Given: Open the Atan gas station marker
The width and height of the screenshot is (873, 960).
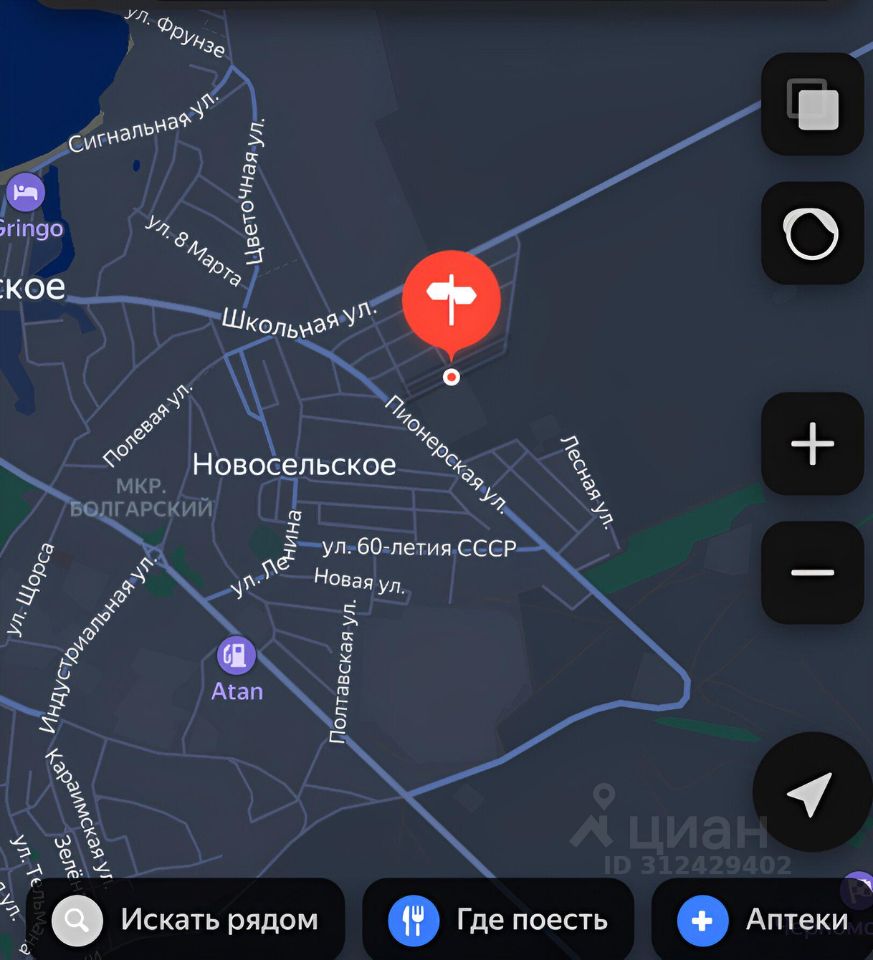Looking at the screenshot, I should coord(237,656).
